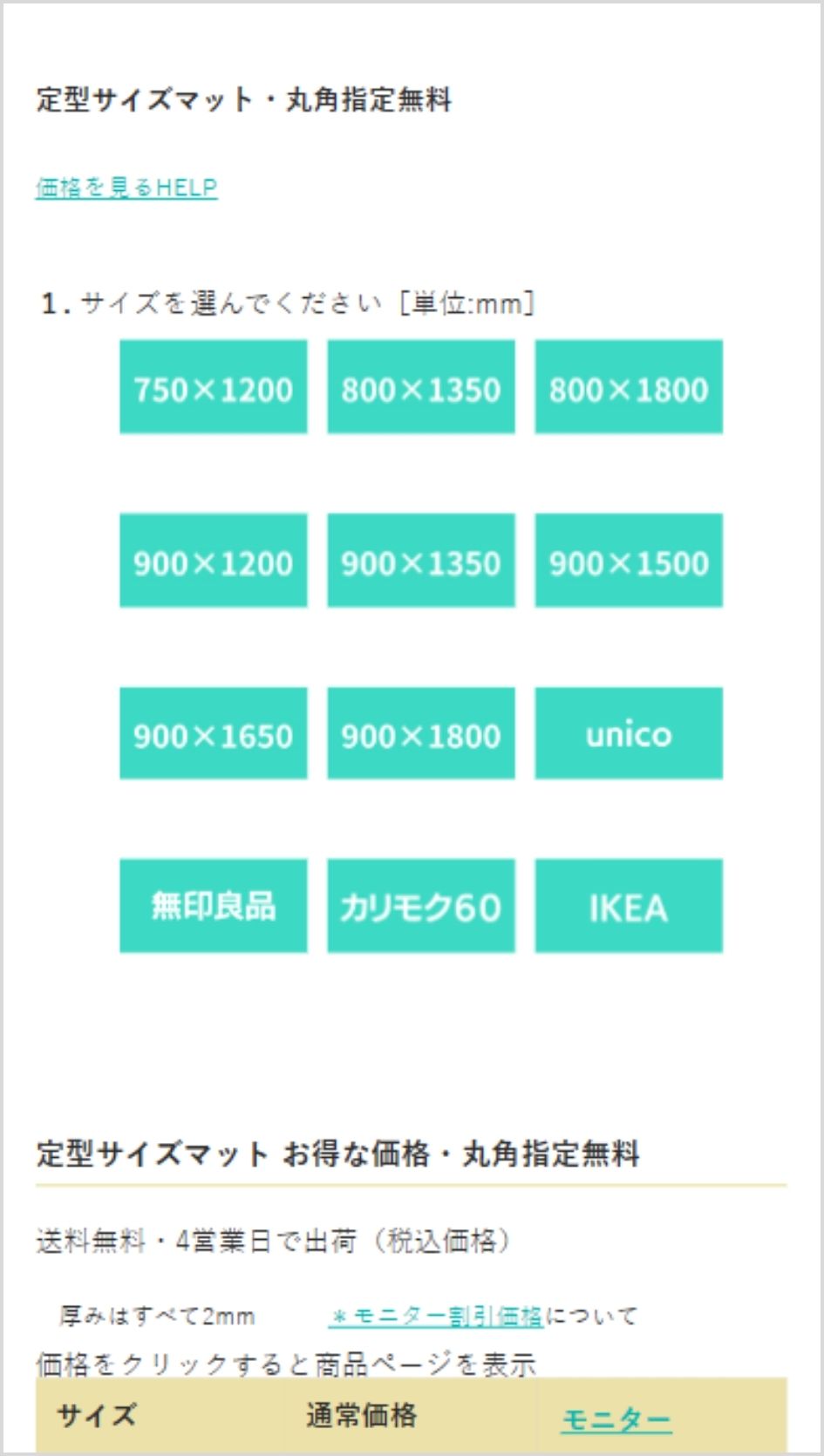Select the 無印良品 button
This screenshot has width=824, height=1456.
214,906
